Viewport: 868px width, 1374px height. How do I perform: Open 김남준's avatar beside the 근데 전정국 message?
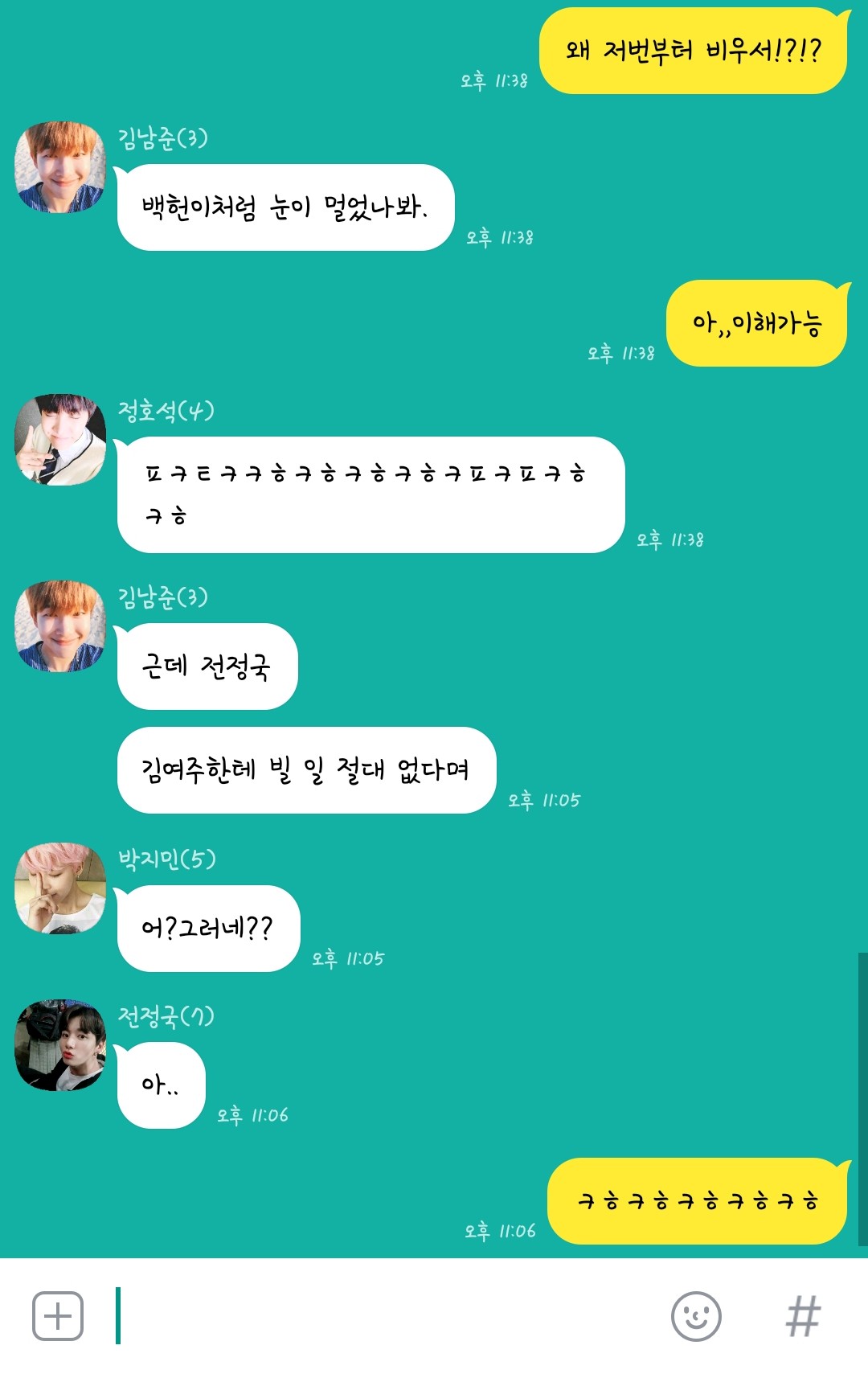point(60,625)
